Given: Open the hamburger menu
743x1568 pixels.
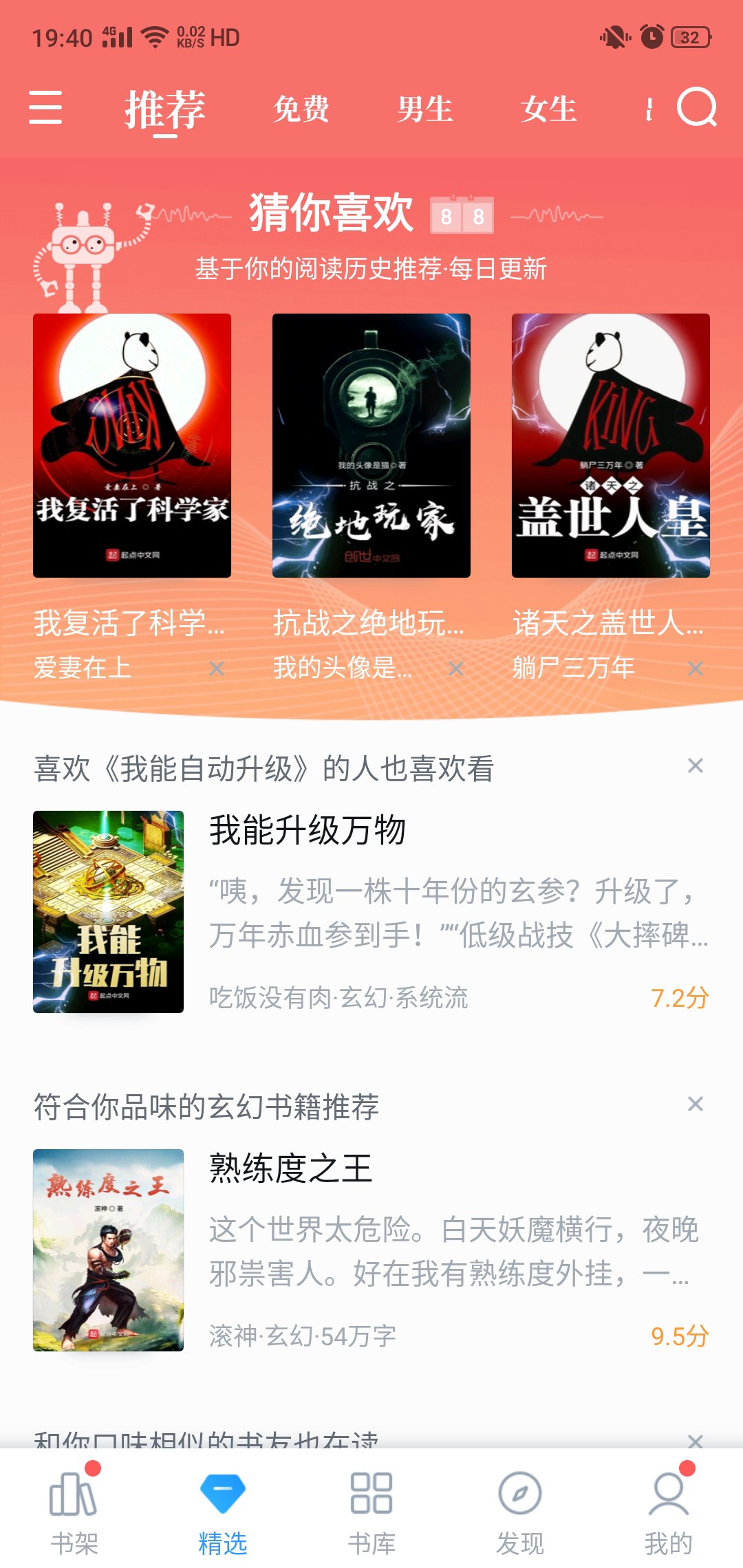Looking at the screenshot, I should tap(45, 107).
